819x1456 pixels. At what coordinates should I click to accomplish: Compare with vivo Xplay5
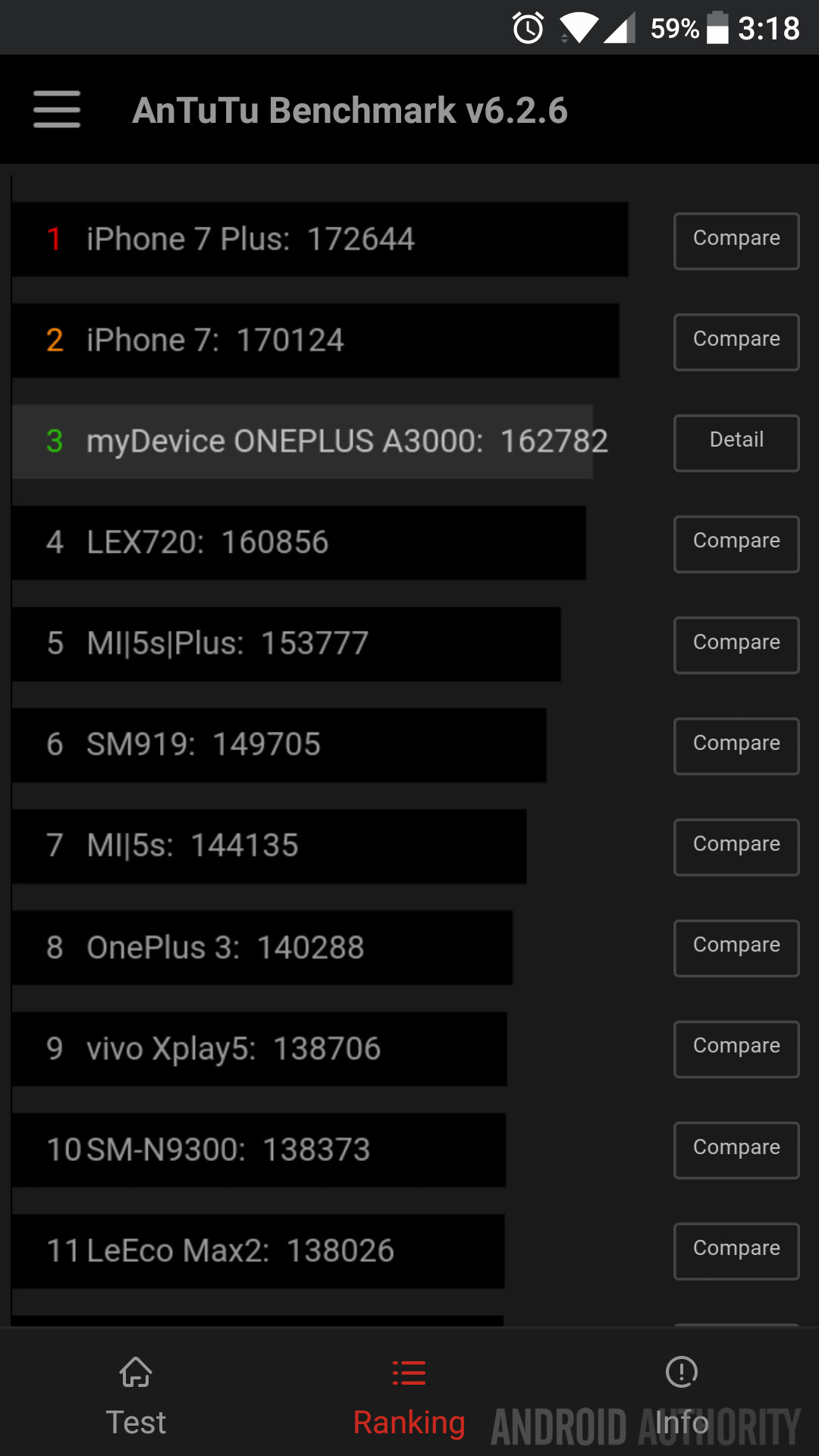coord(736,1049)
